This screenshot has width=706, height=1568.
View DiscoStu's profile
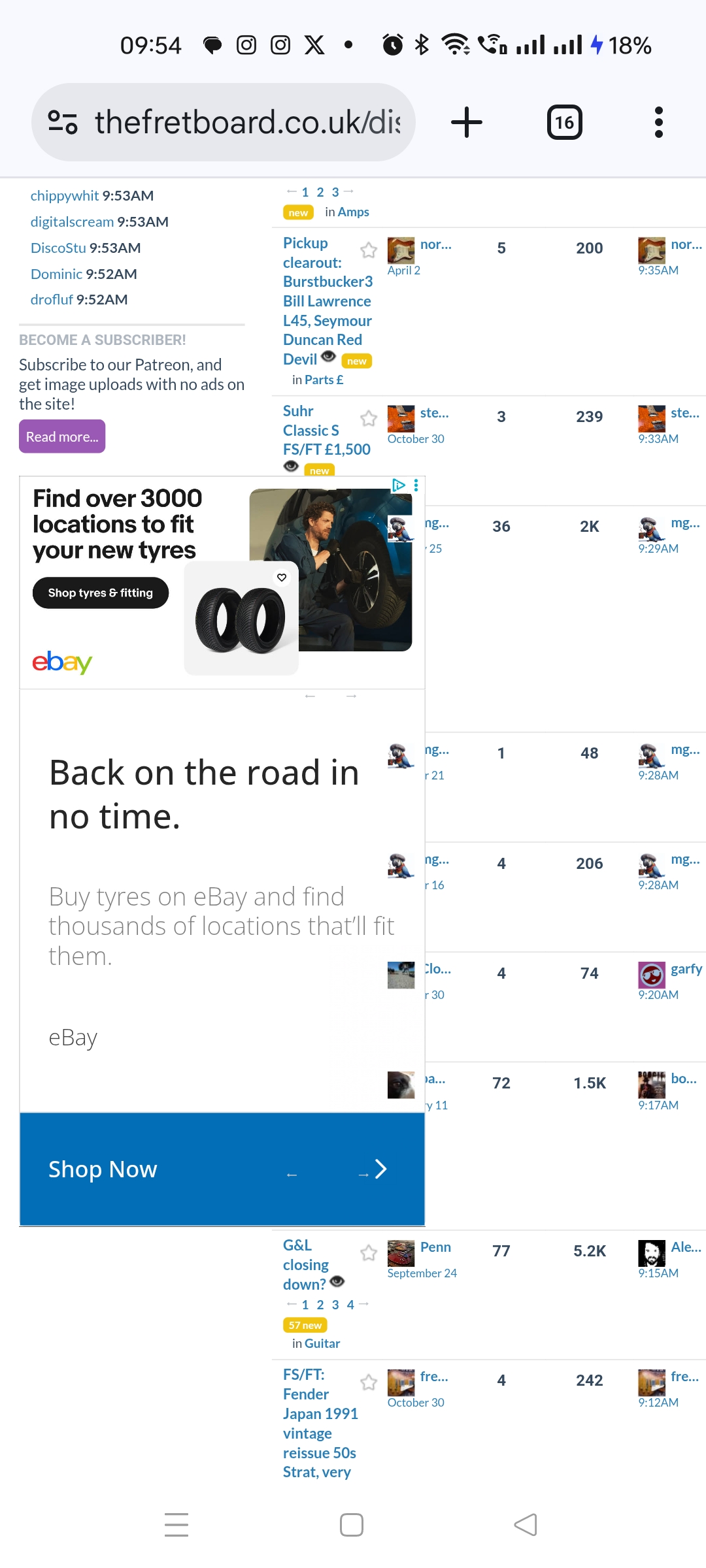[58, 248]
